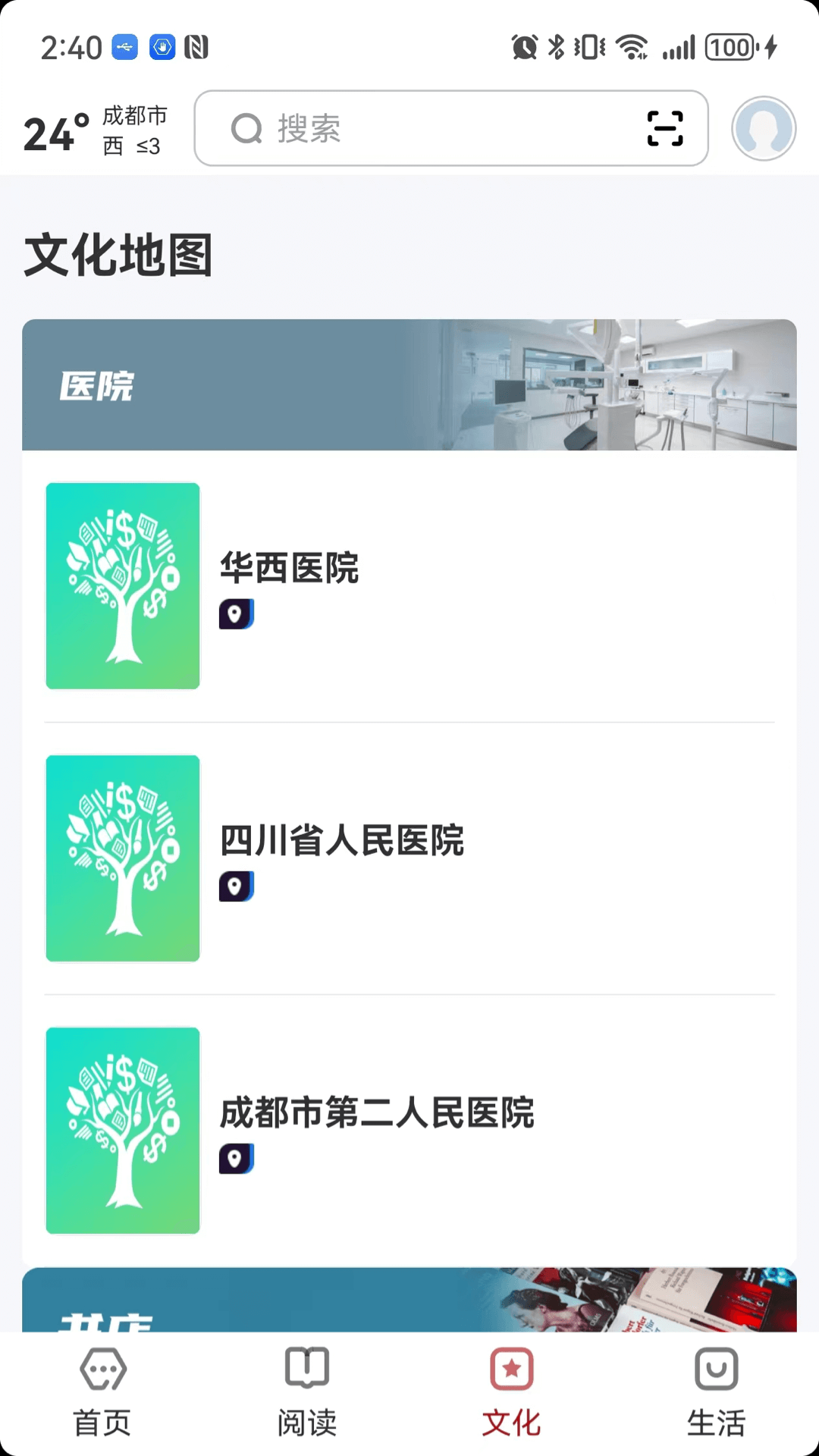The height and width of the screenshot is (1456, 819).
Task: Select the 成都市第二人民医院 thumbnail image
Action: click(x=122, y=1130)
